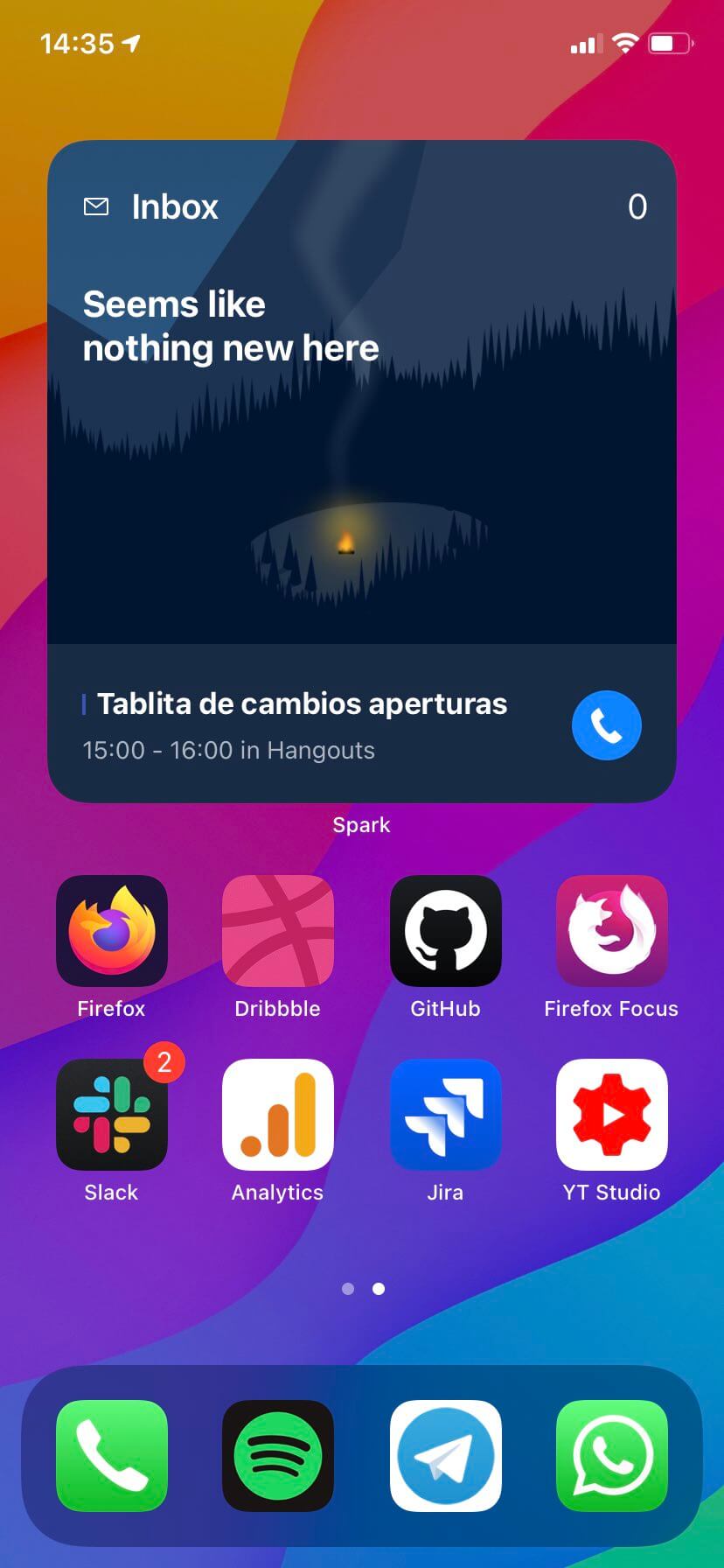Launch WhatsApp from the dock
Screen dimensions: 724x1568
(612, 1456)
